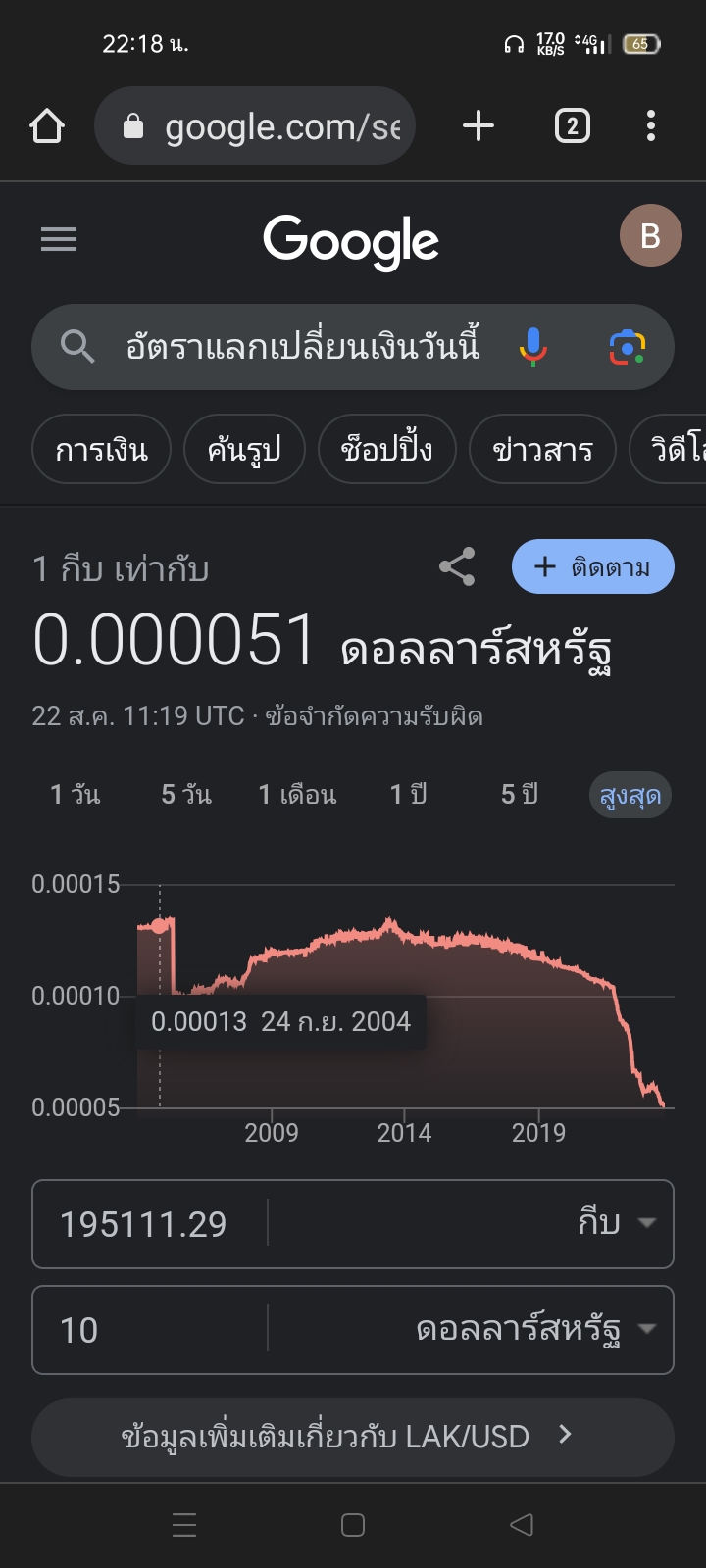This screenshot has width=706, height=1568.
Task: Open Google Lens camera search
Action: [x=628, y=347]
